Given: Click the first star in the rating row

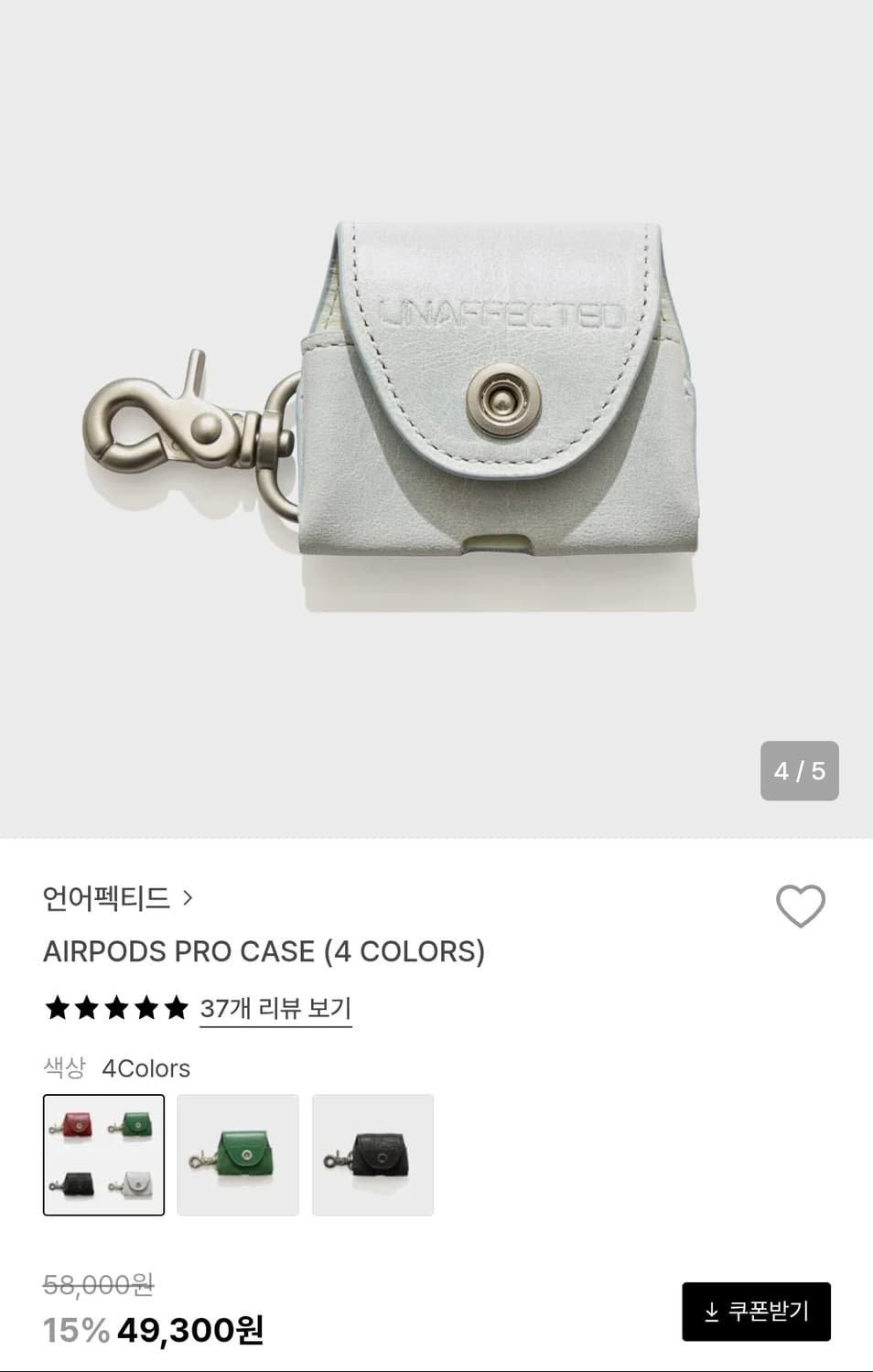Looking at the screenshot, I should (58, 1007).
